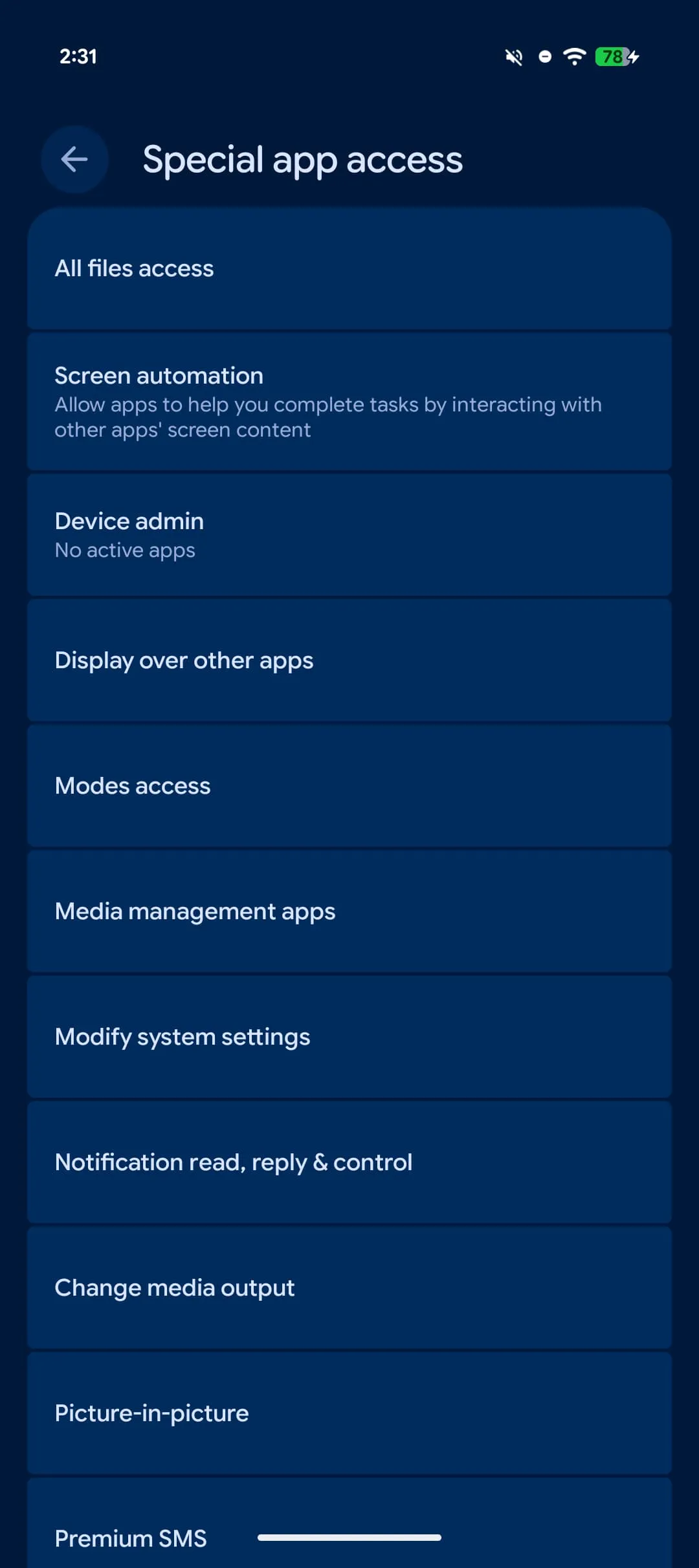Select Change media output
699x1568 pixels.
(x=349, y=1288)
